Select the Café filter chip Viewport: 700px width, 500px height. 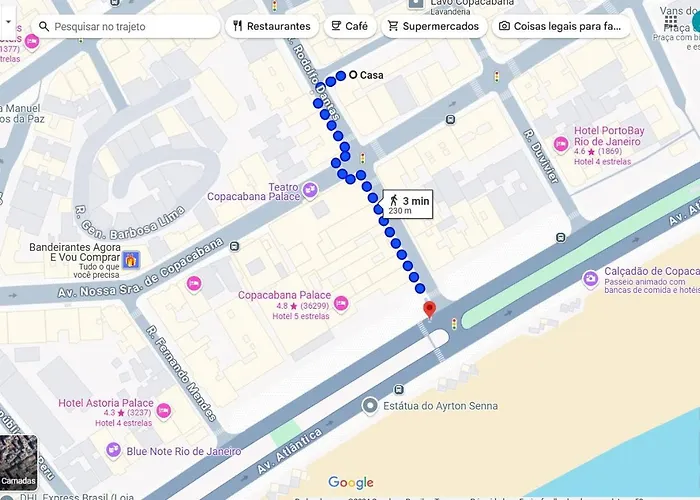pos(348,26)
